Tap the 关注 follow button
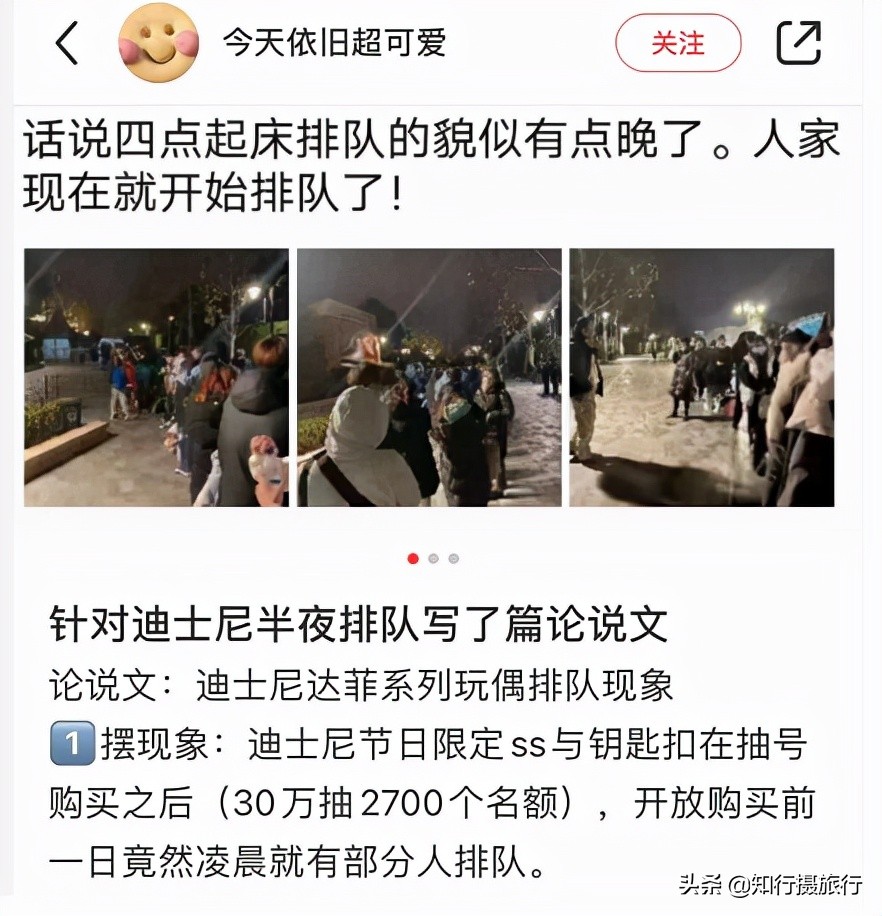This screenshot has width=882, height=916. [678, 44]
